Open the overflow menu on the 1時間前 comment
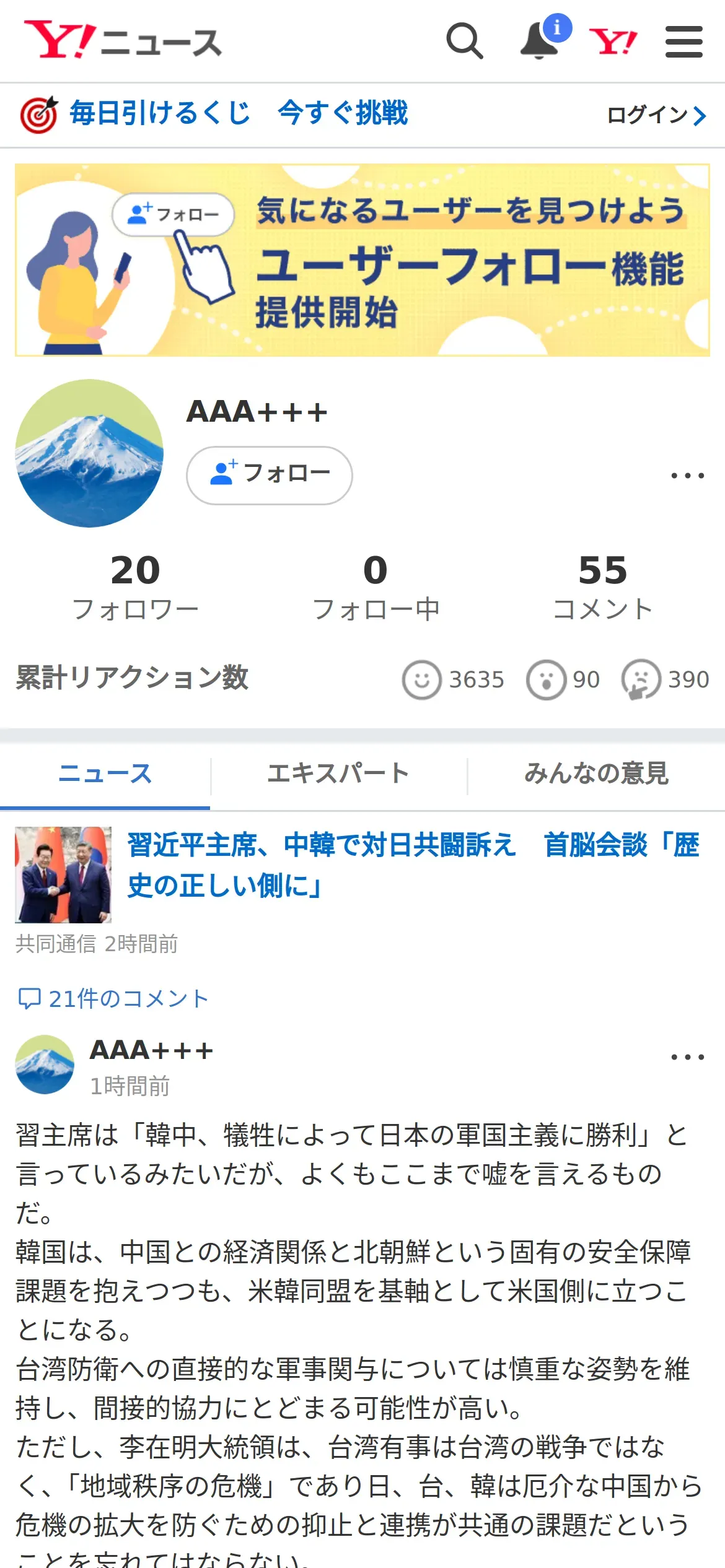 click(x=687, y=1057)
